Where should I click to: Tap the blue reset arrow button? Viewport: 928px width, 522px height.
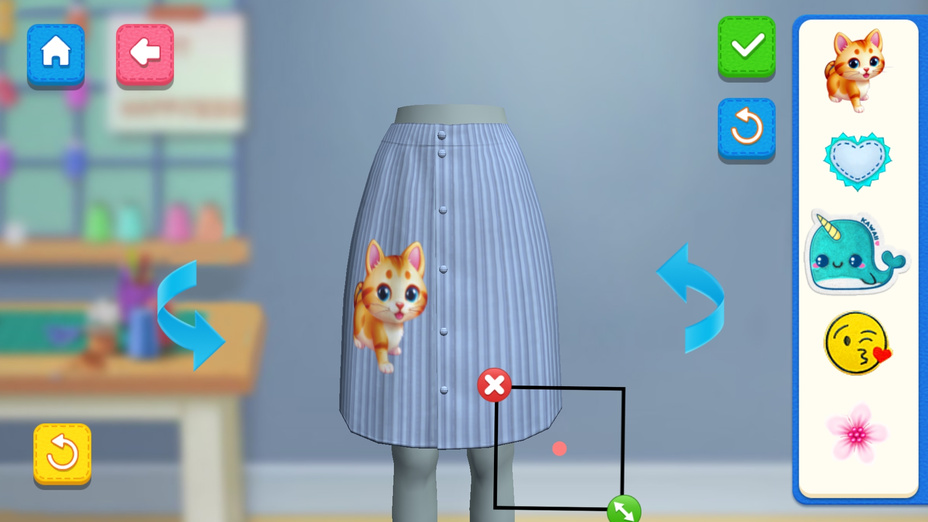coord(746,128)
